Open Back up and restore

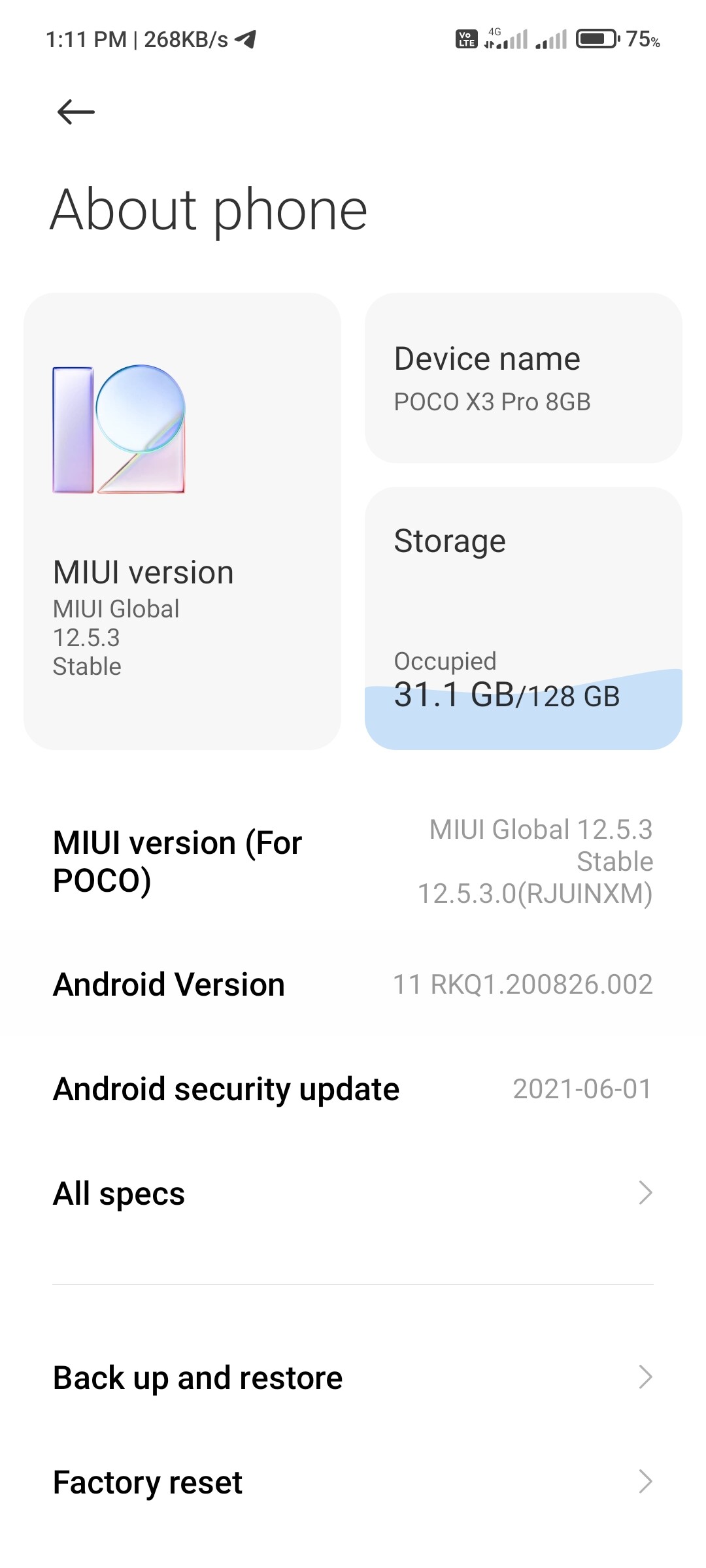(353, 1378)
